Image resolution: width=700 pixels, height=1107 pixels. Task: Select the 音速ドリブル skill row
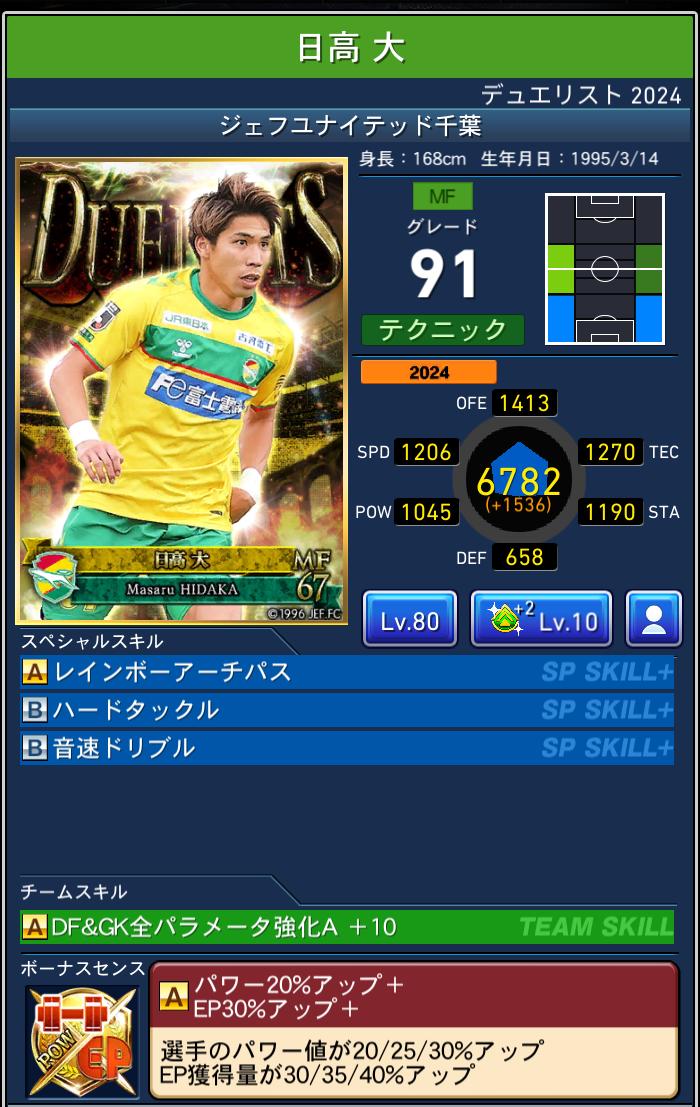346,748
